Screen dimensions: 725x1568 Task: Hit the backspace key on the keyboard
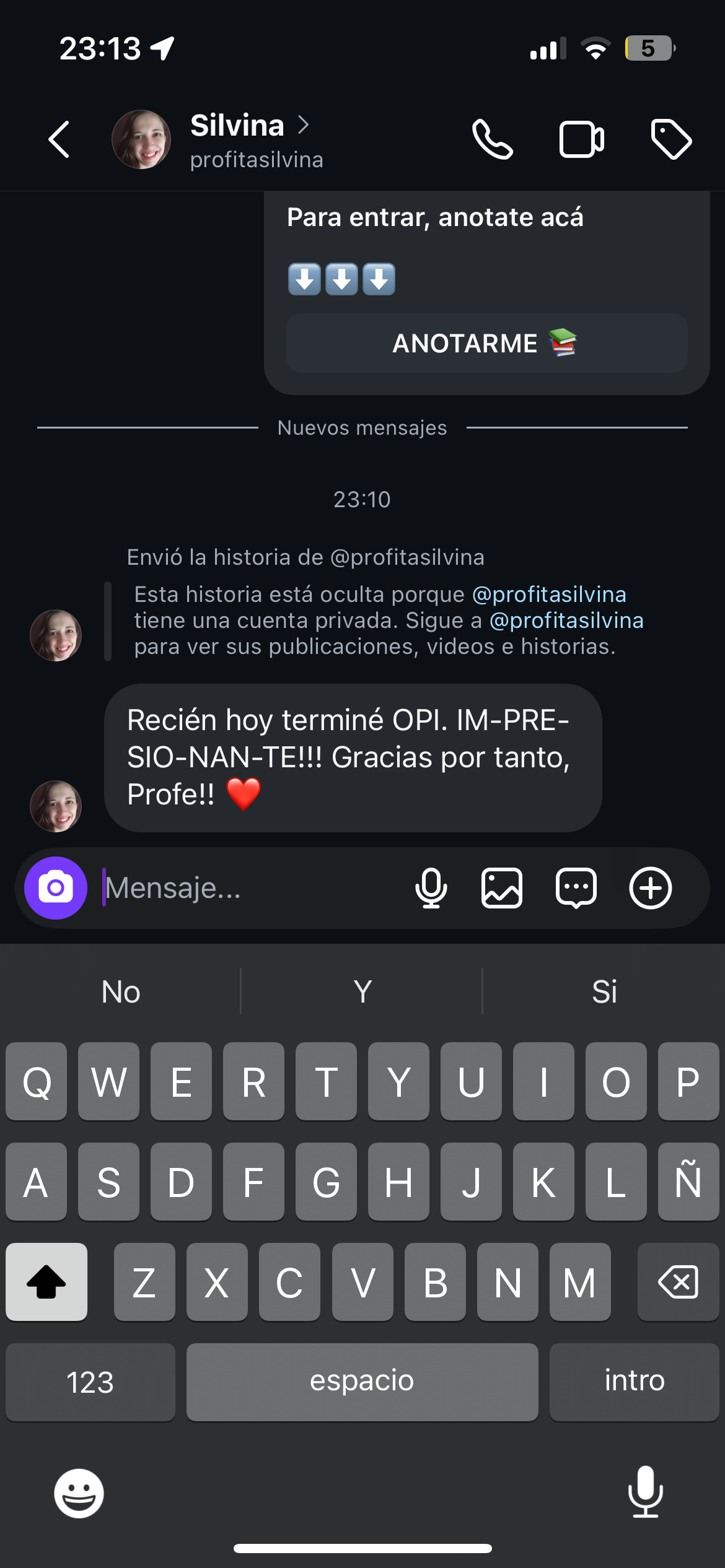(678, 1281)
